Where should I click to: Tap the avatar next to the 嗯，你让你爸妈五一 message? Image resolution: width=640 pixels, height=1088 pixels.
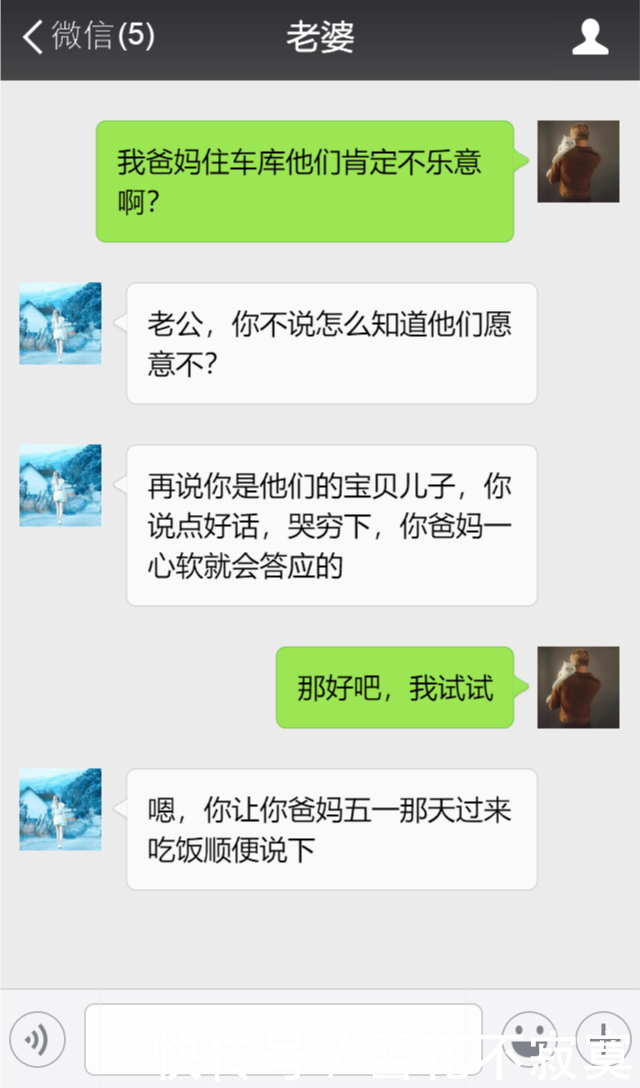click(x=61, y=809)
